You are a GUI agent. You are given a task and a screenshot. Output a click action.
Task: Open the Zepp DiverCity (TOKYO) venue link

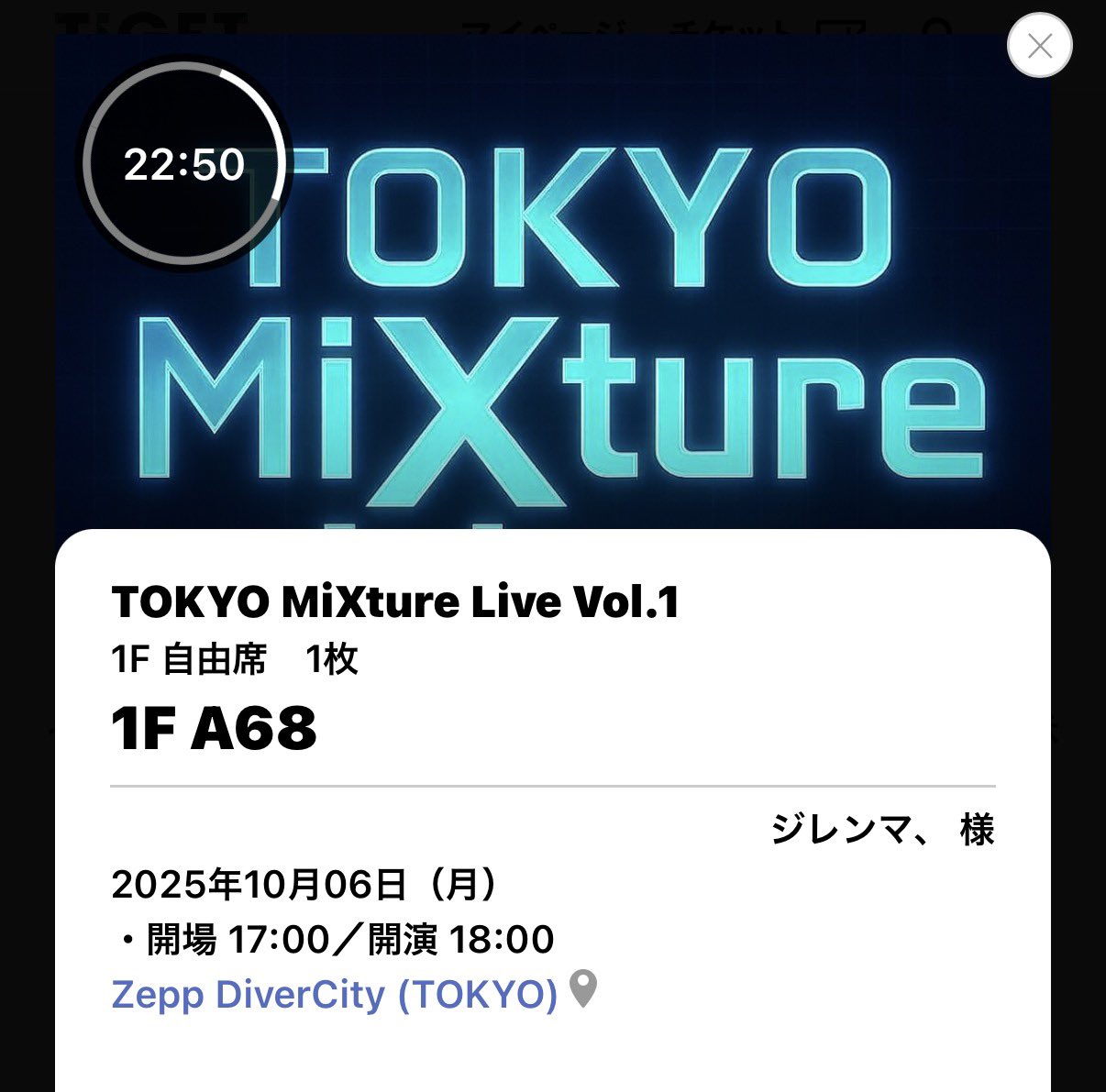pos(335,994)
